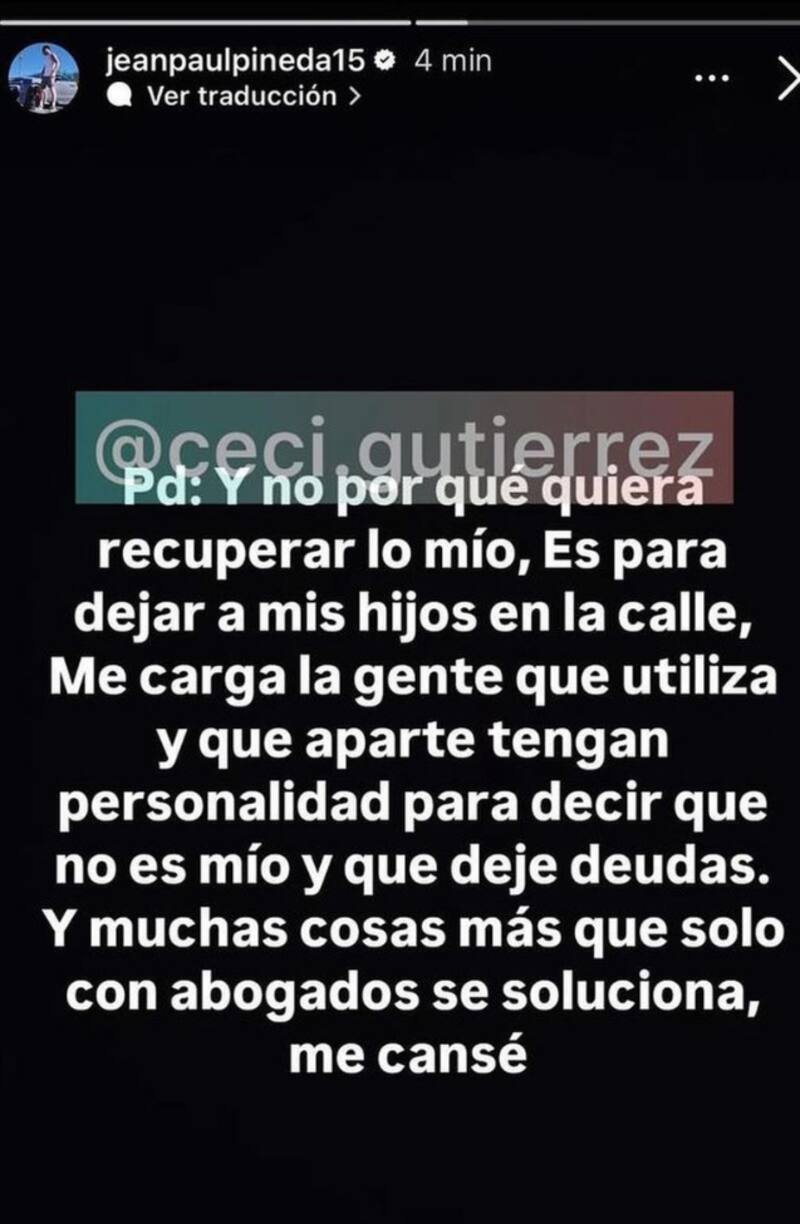Viewport: 800px width, 1224px height.
Task: Open the jeanpaulpineda15 username link
Action: coord(235,61)
